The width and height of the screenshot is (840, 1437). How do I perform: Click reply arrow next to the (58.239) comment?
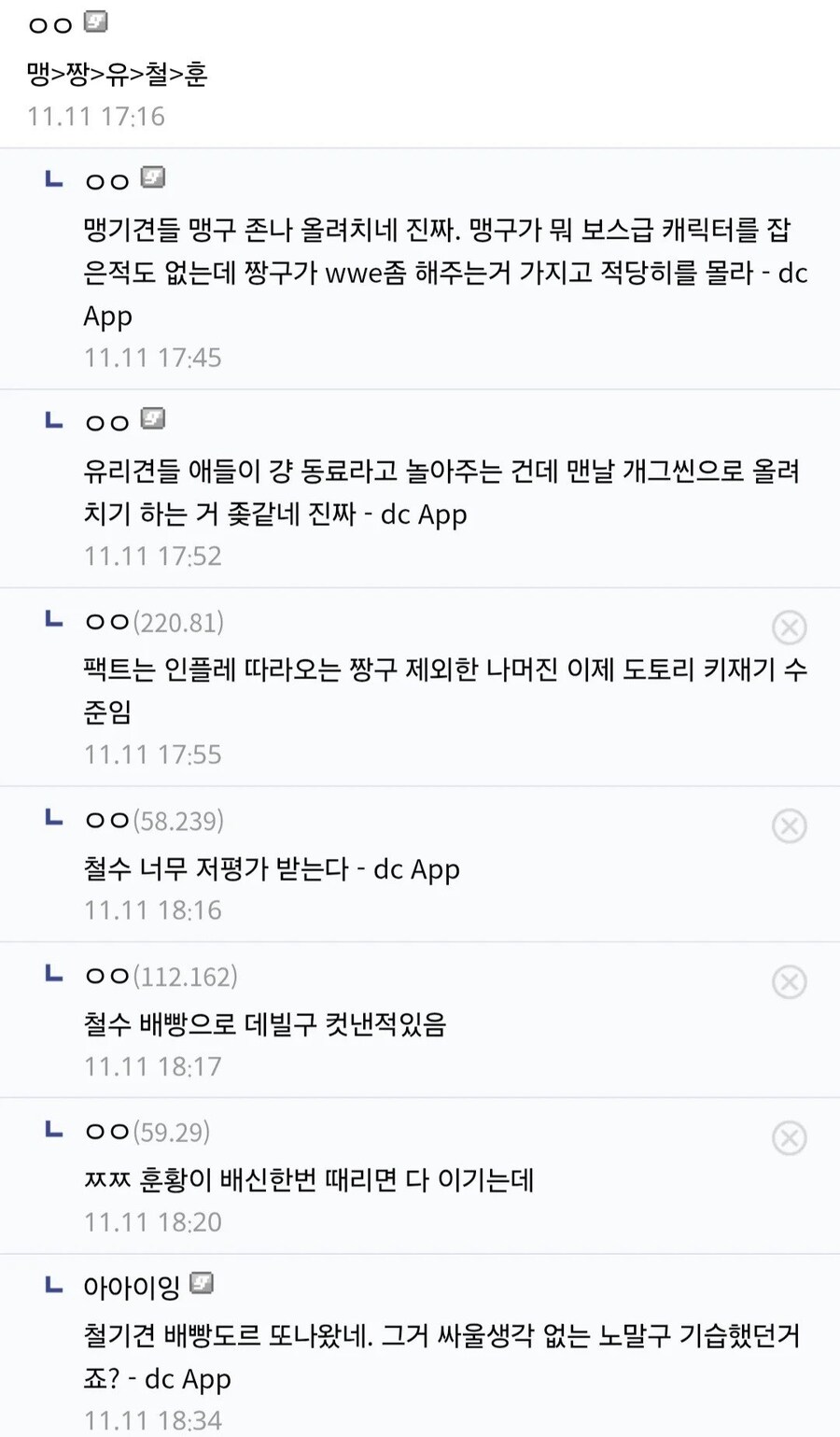(x=53, y=818)
